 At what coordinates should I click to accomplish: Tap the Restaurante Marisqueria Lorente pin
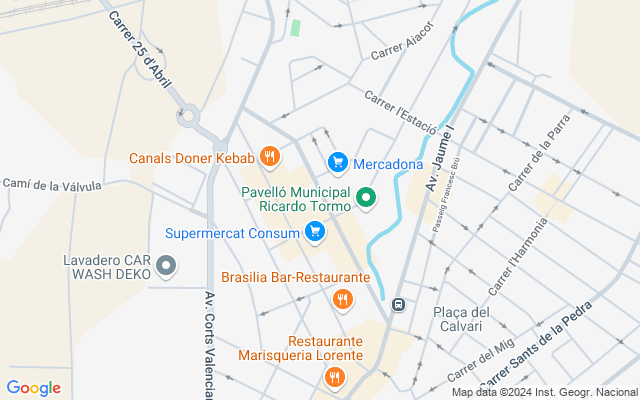[x=334, y=378]
